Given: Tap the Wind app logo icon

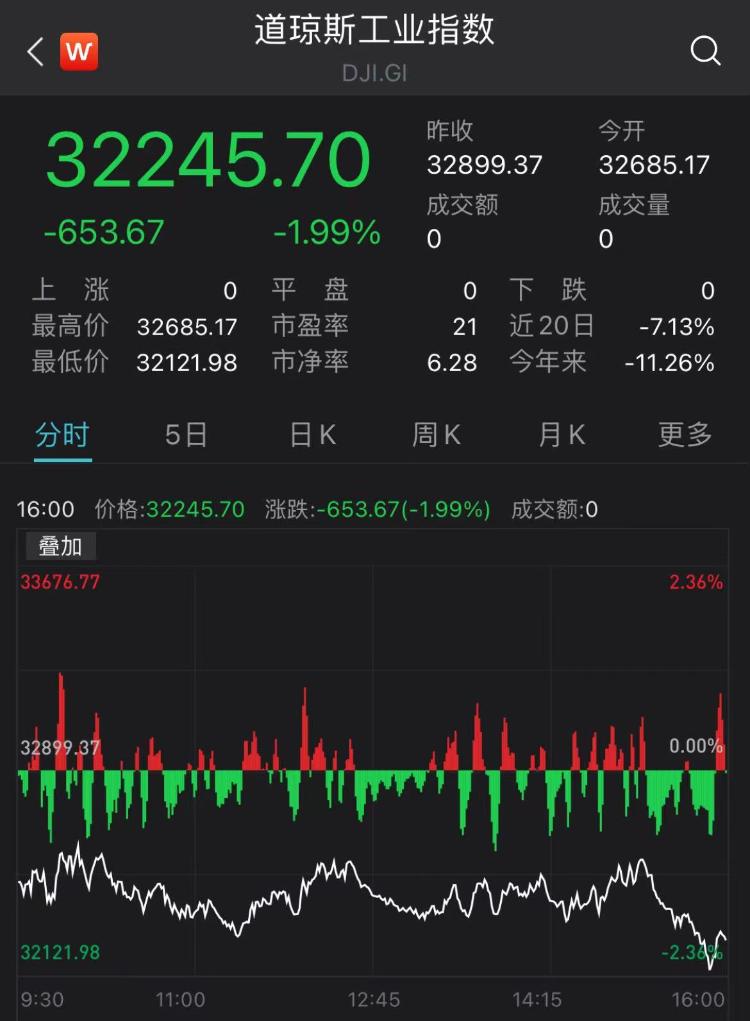Looking at the screenshot, I should click(80, 51).
